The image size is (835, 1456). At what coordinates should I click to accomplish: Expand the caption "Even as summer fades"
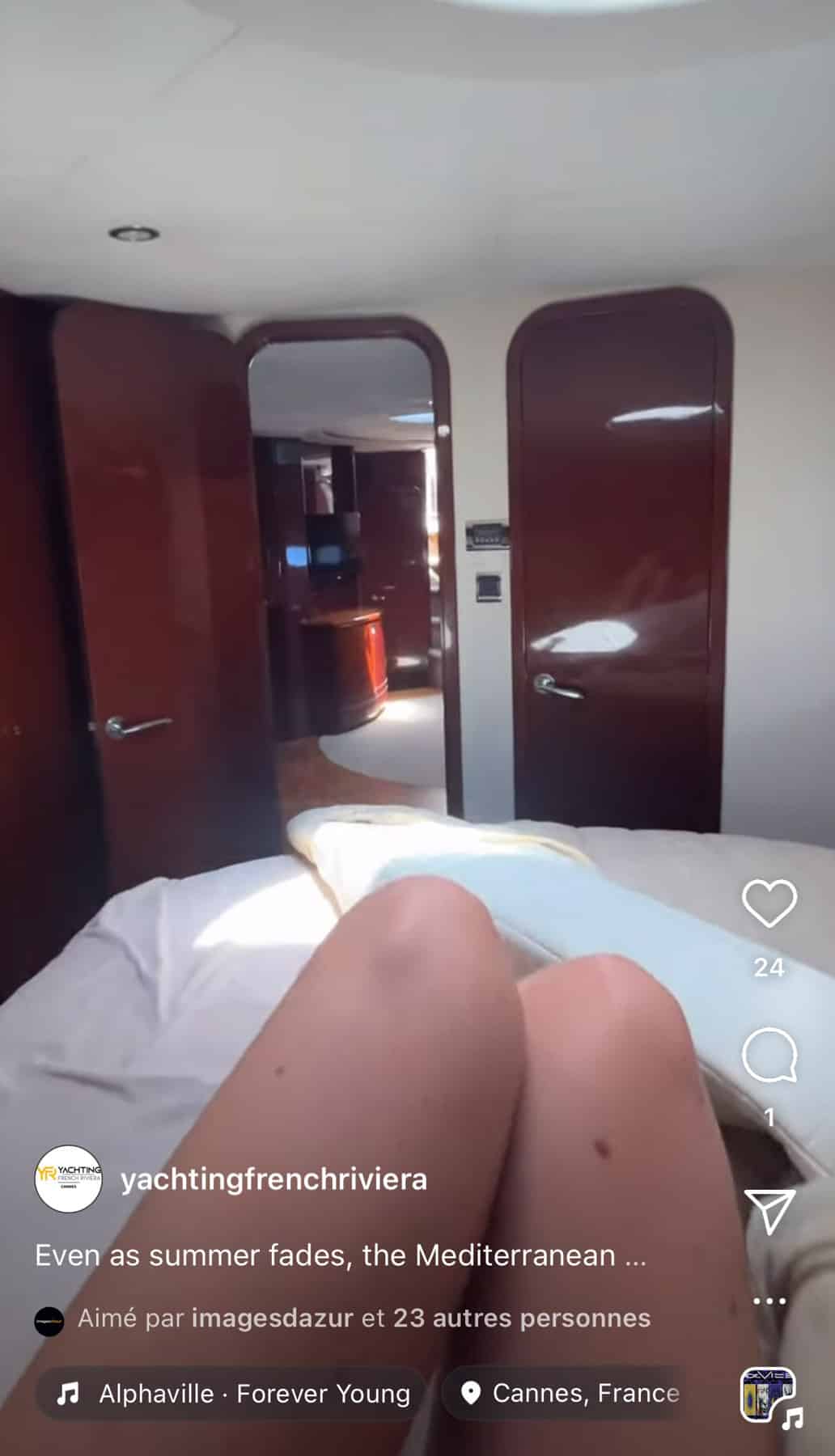click(340, 1255)
